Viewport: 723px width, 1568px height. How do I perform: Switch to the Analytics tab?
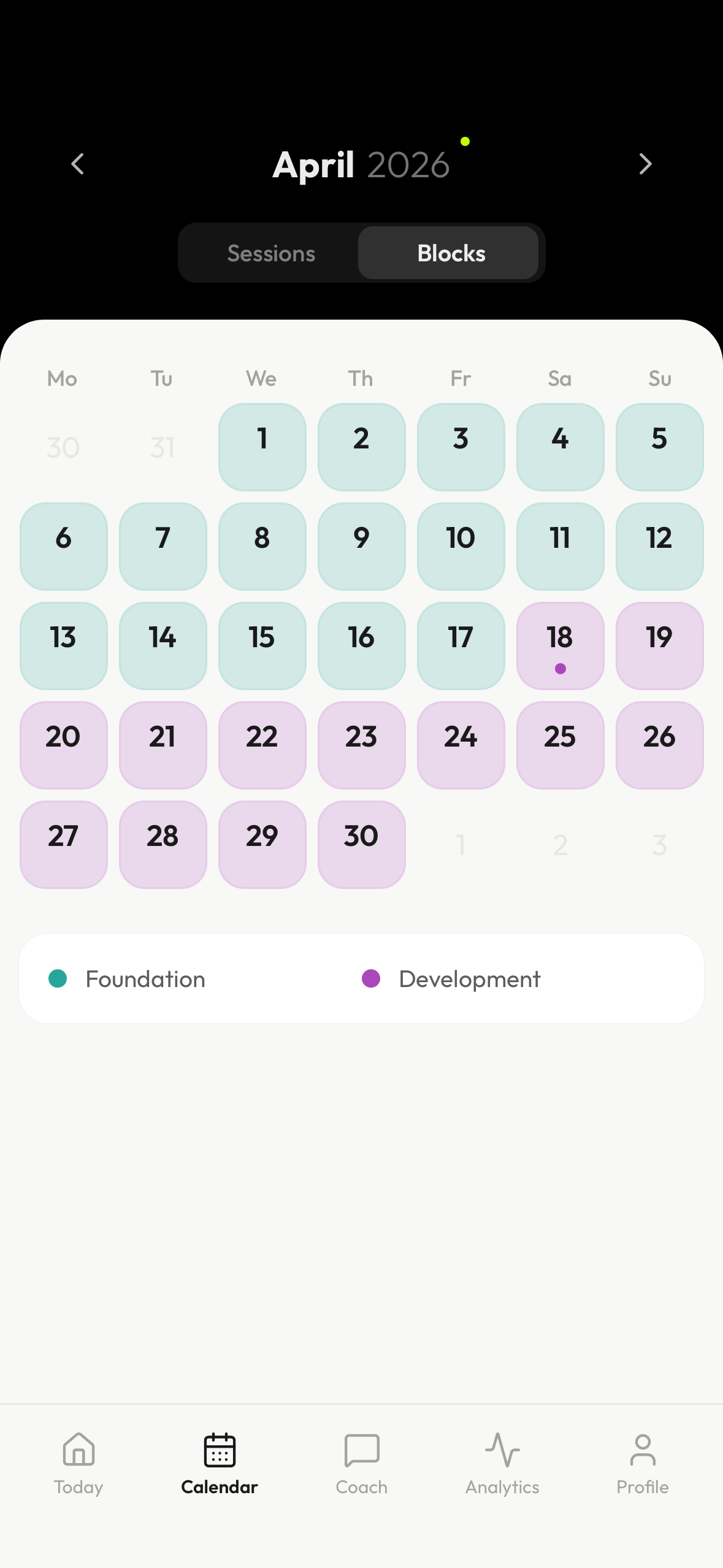click(x=502, y=1463)
